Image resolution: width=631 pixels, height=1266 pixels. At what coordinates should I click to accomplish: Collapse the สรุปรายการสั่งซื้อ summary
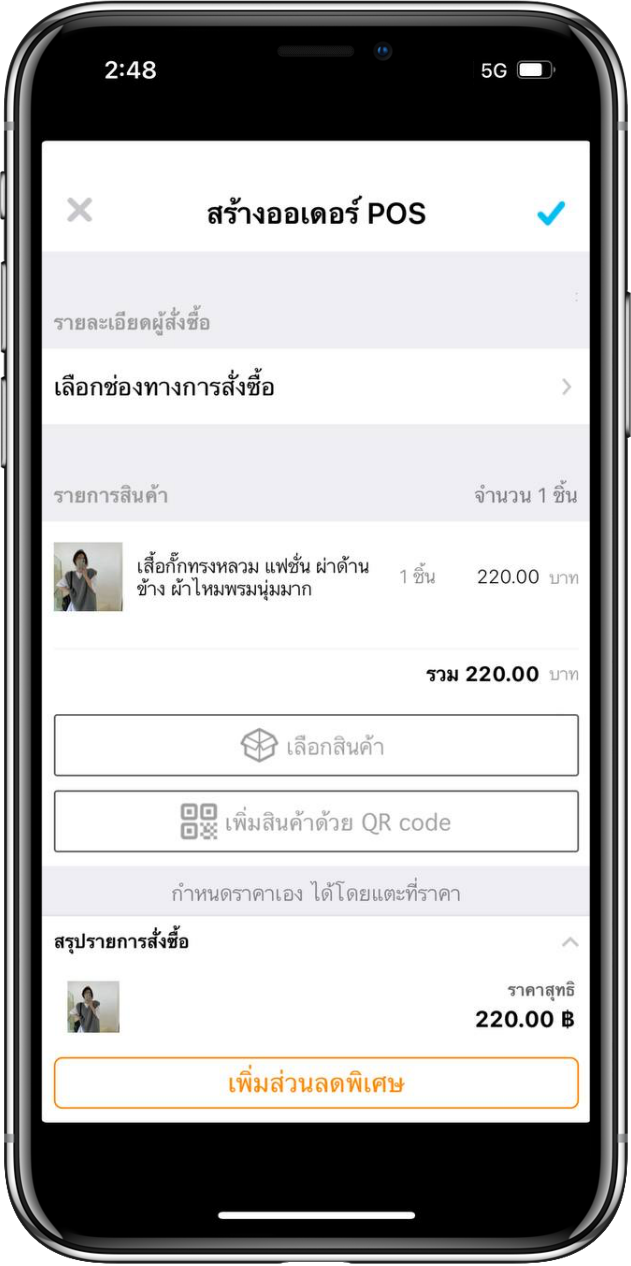pos(569,942)
